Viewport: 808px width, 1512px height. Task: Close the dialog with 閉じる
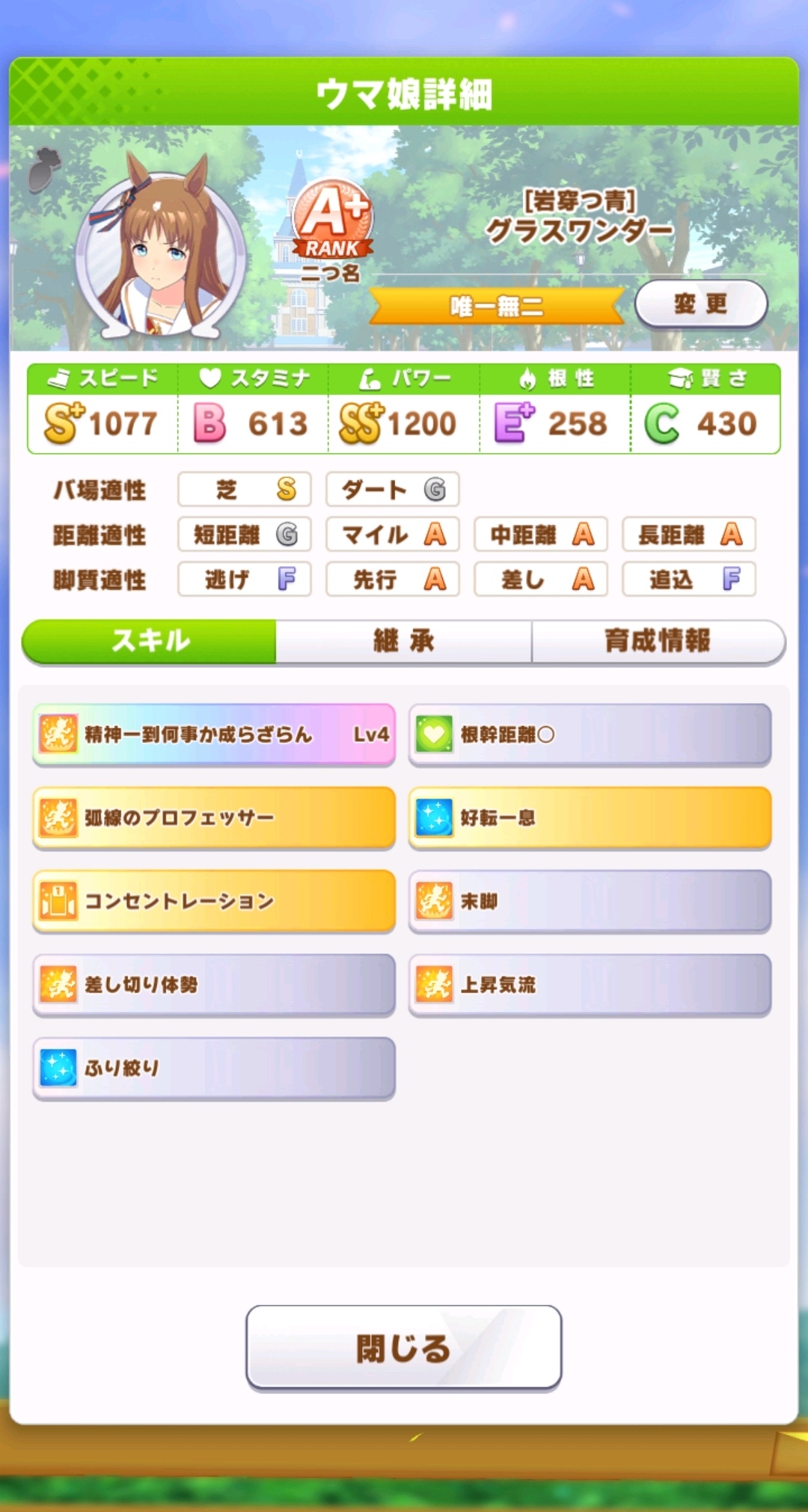point(403,1347)
